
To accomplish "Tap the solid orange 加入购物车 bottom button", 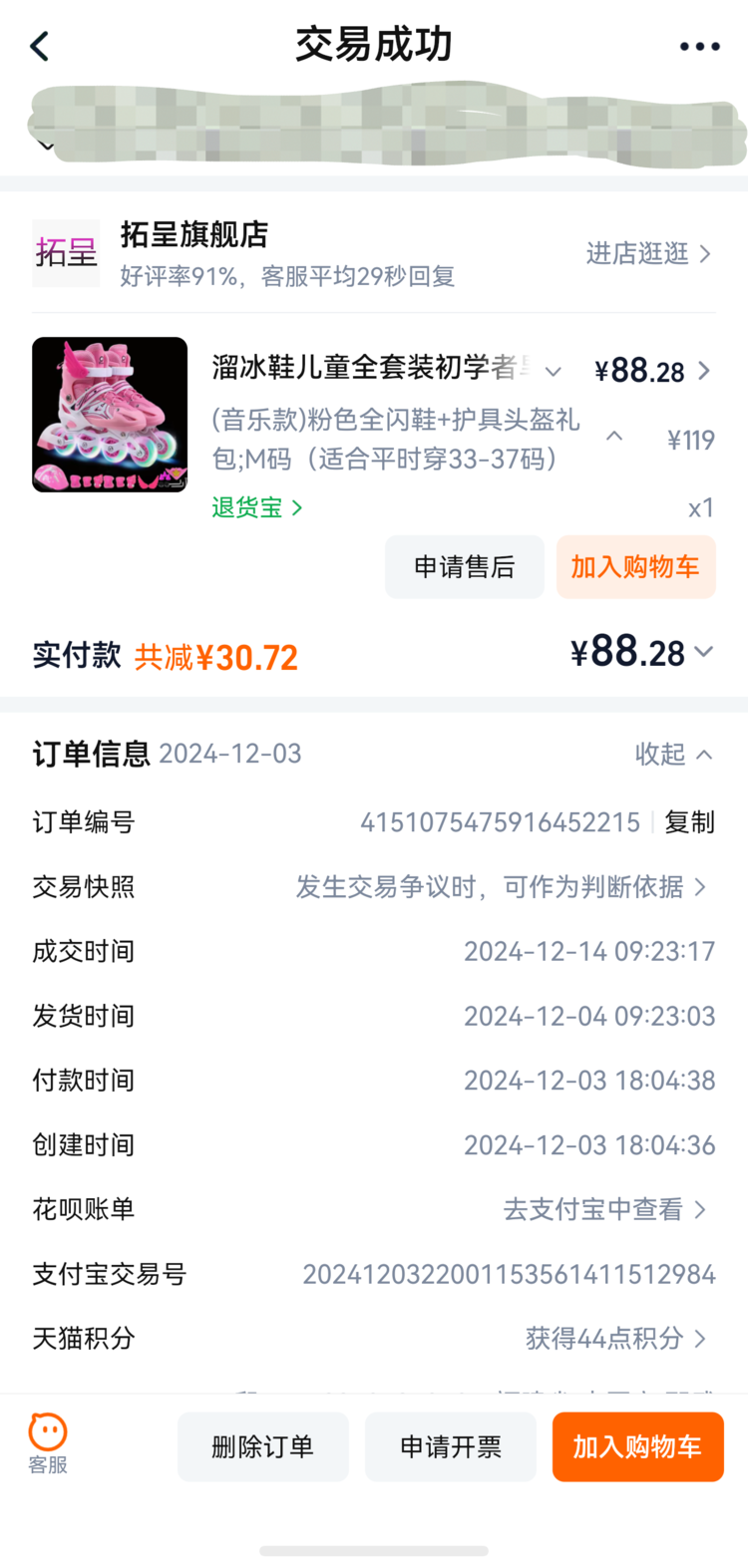I will [x=637, y=1446].
